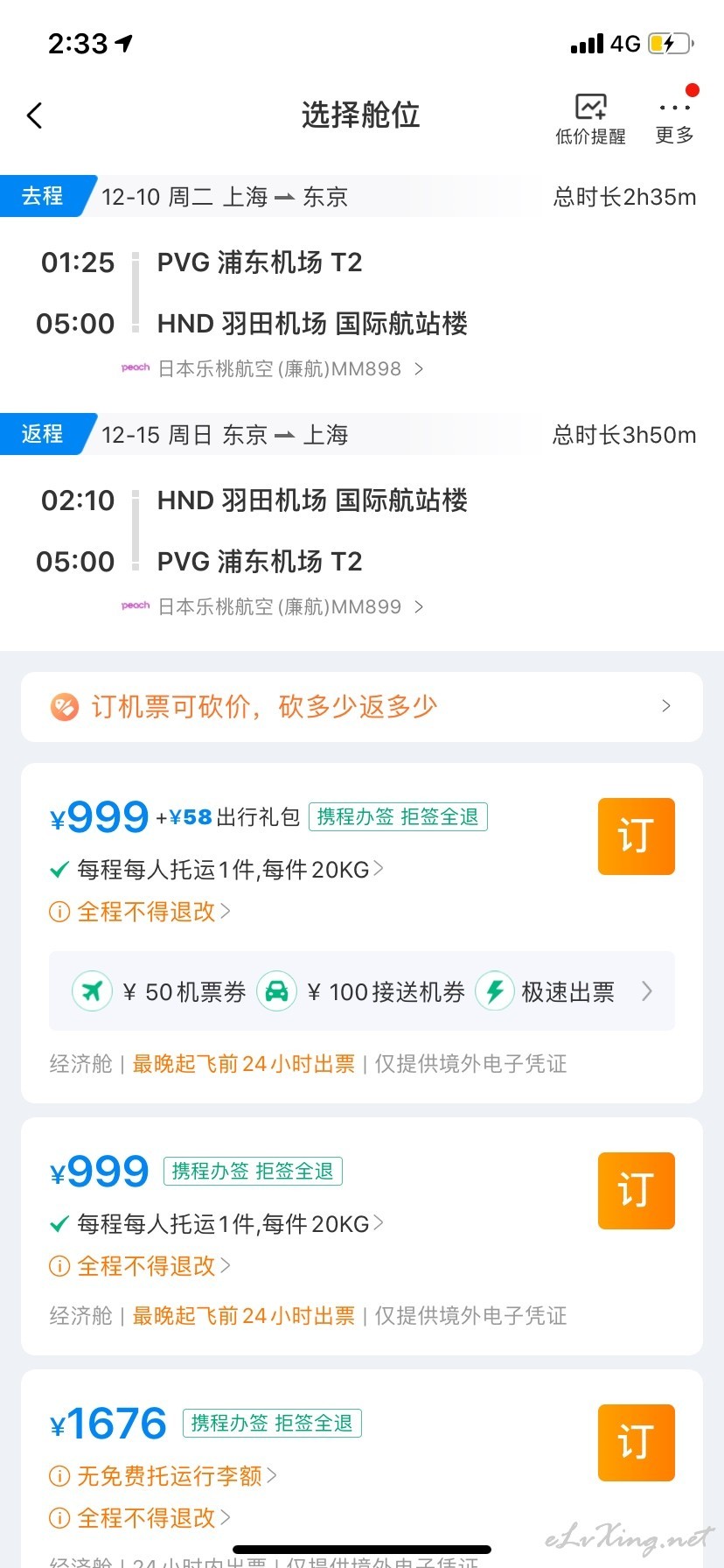This screenshot has width=724, height=1568.
Task: Tap 携程办签 拒签全退 tag on ¥1676 fare
Action: click(272, 1423)
